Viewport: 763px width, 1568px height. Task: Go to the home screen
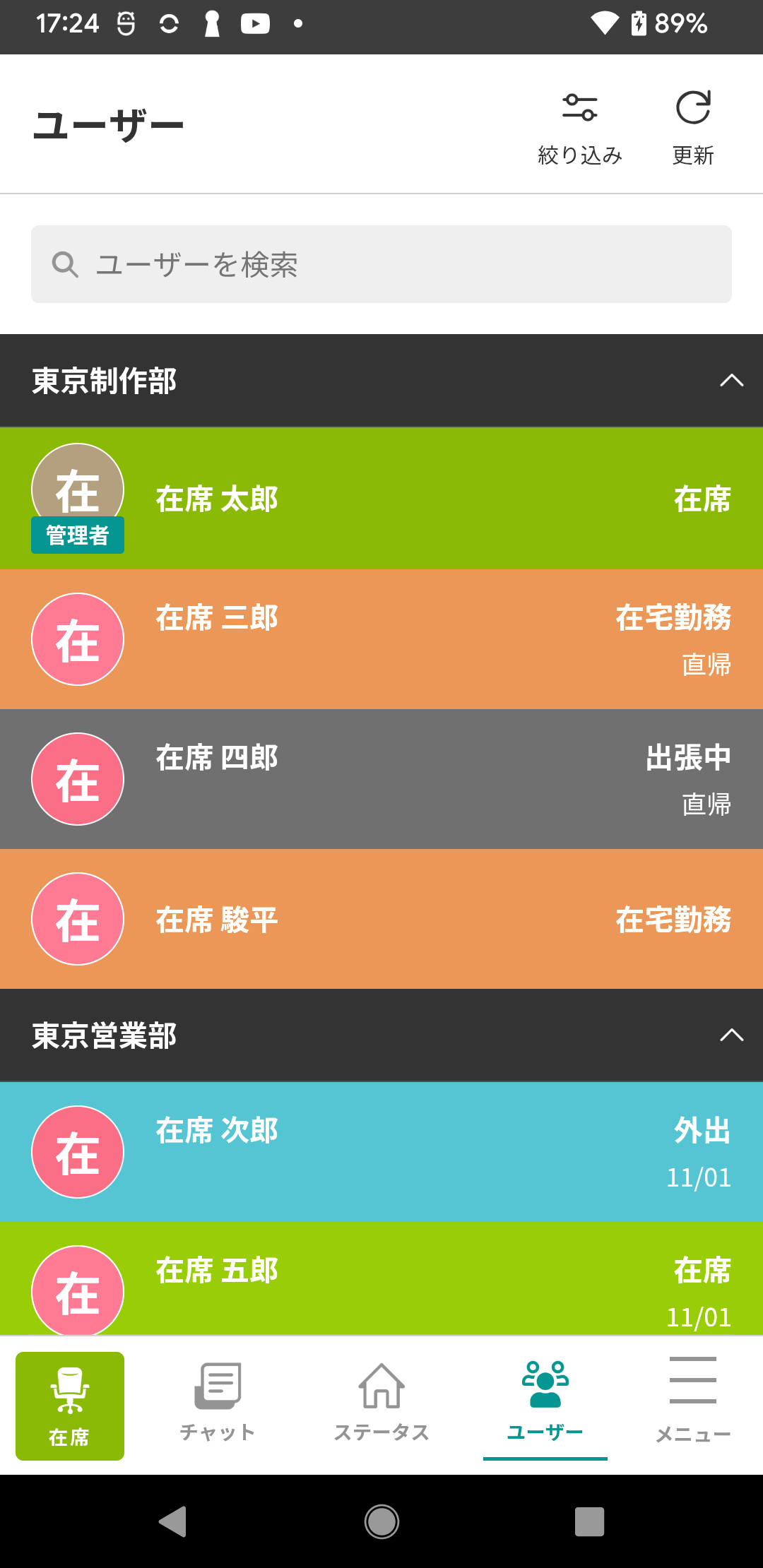(x=381, y=1521)
